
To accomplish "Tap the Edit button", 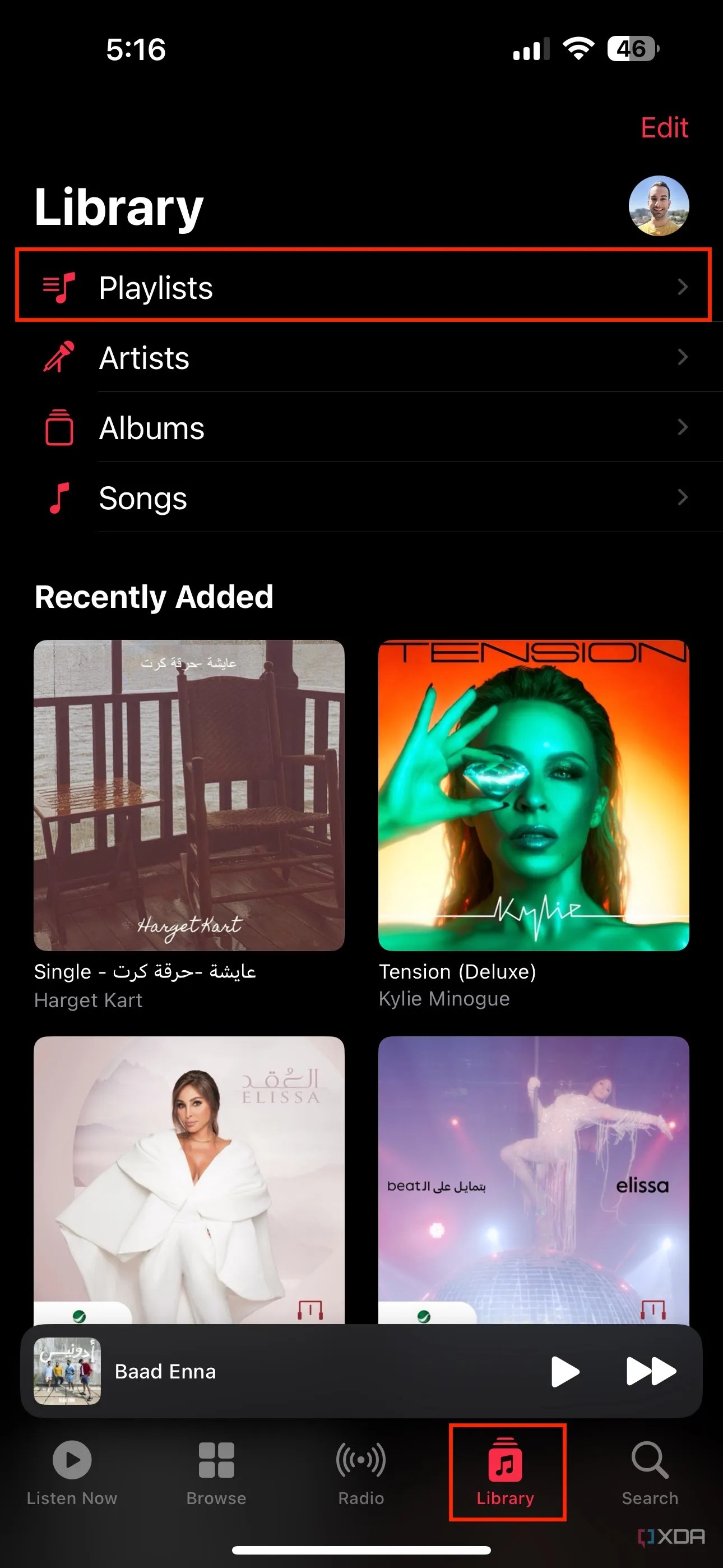I will coord(665,127).
